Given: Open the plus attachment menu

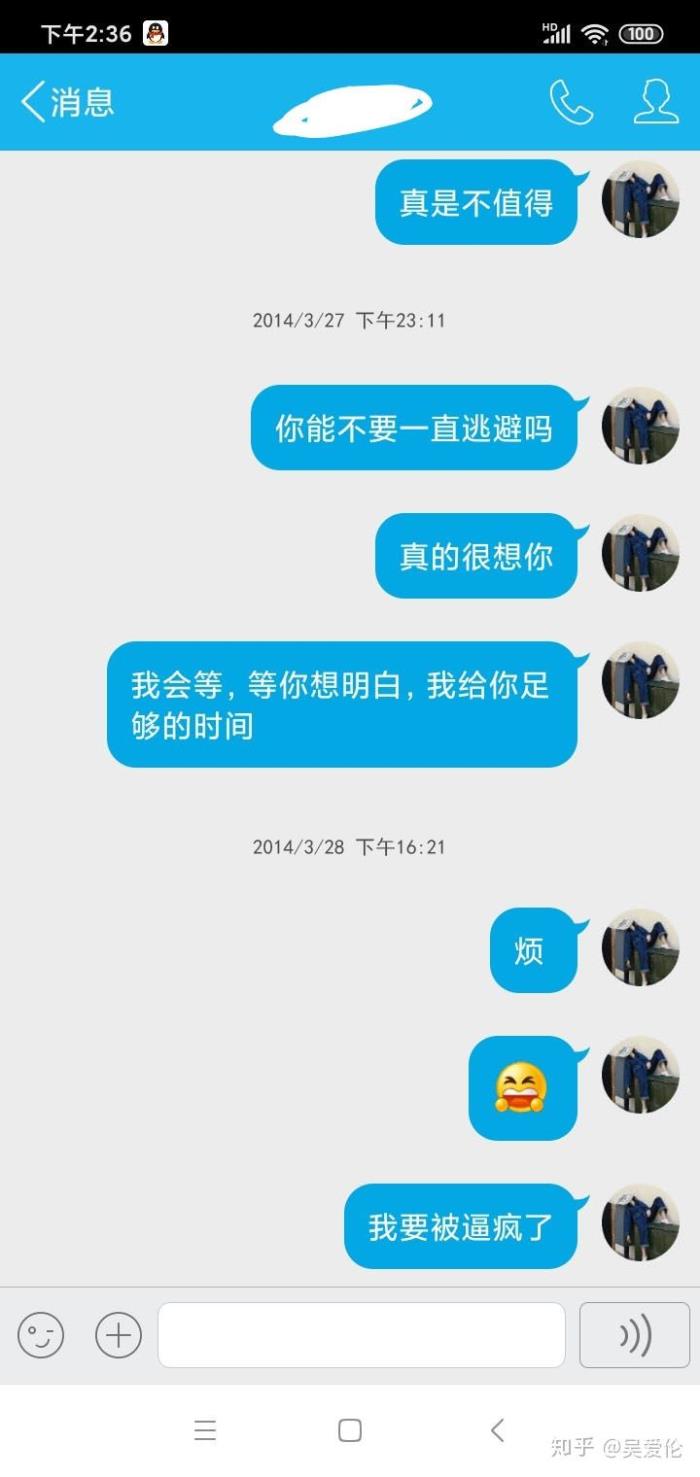Looking at the screenshot, I should pos(118,1335).
